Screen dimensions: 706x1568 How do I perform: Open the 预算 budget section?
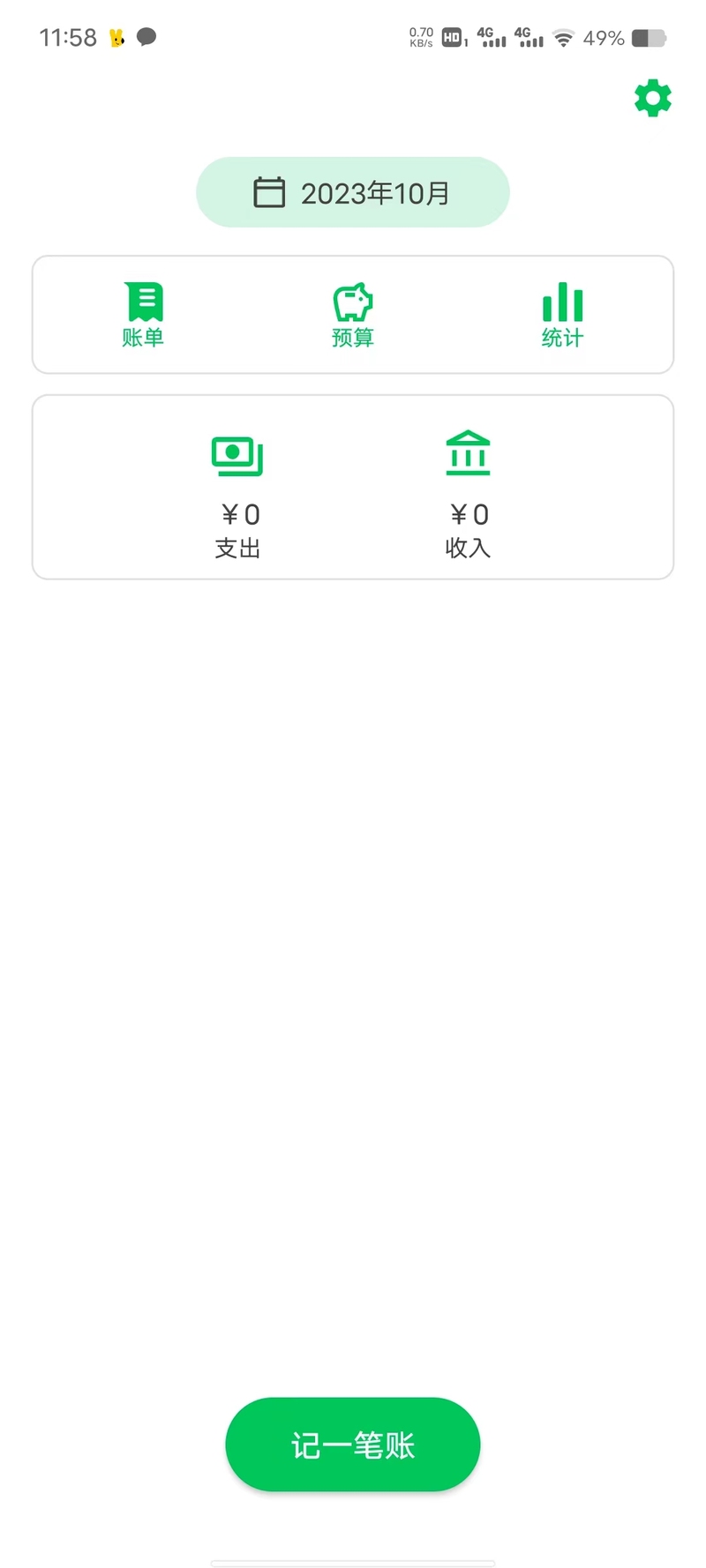pos(353,315)
